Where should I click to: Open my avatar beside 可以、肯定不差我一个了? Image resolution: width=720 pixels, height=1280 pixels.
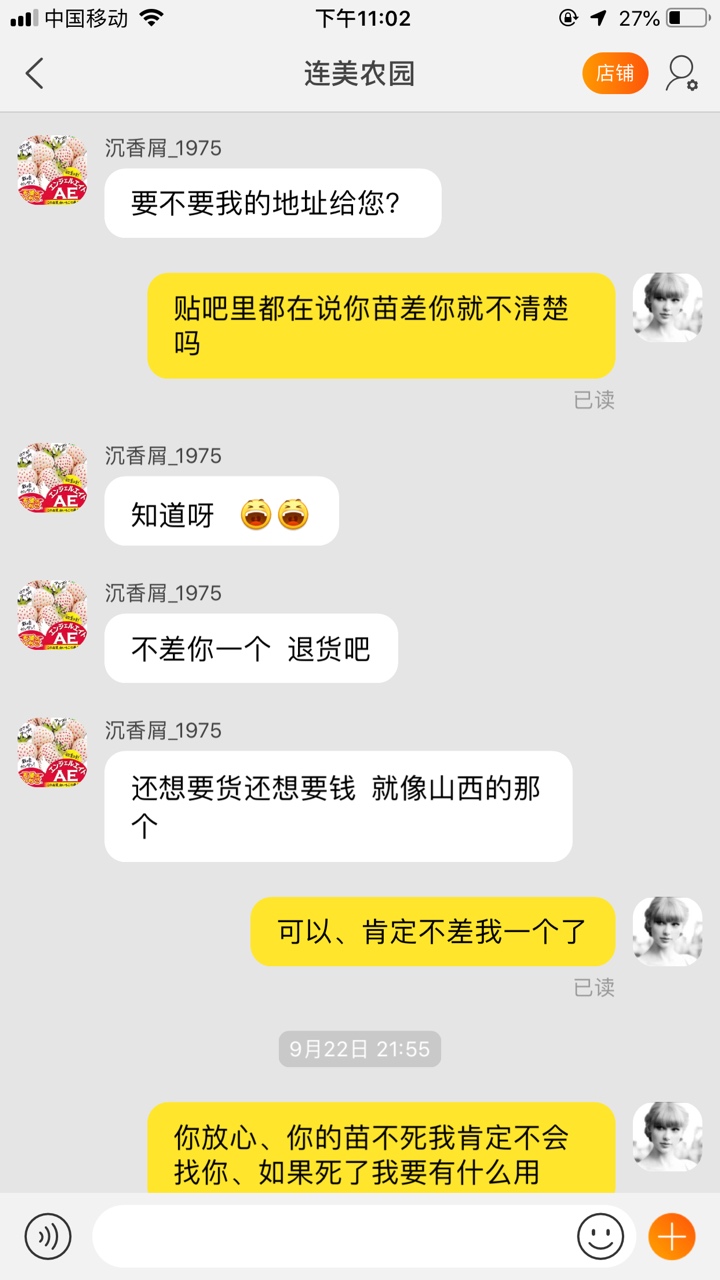pos(667,931)
